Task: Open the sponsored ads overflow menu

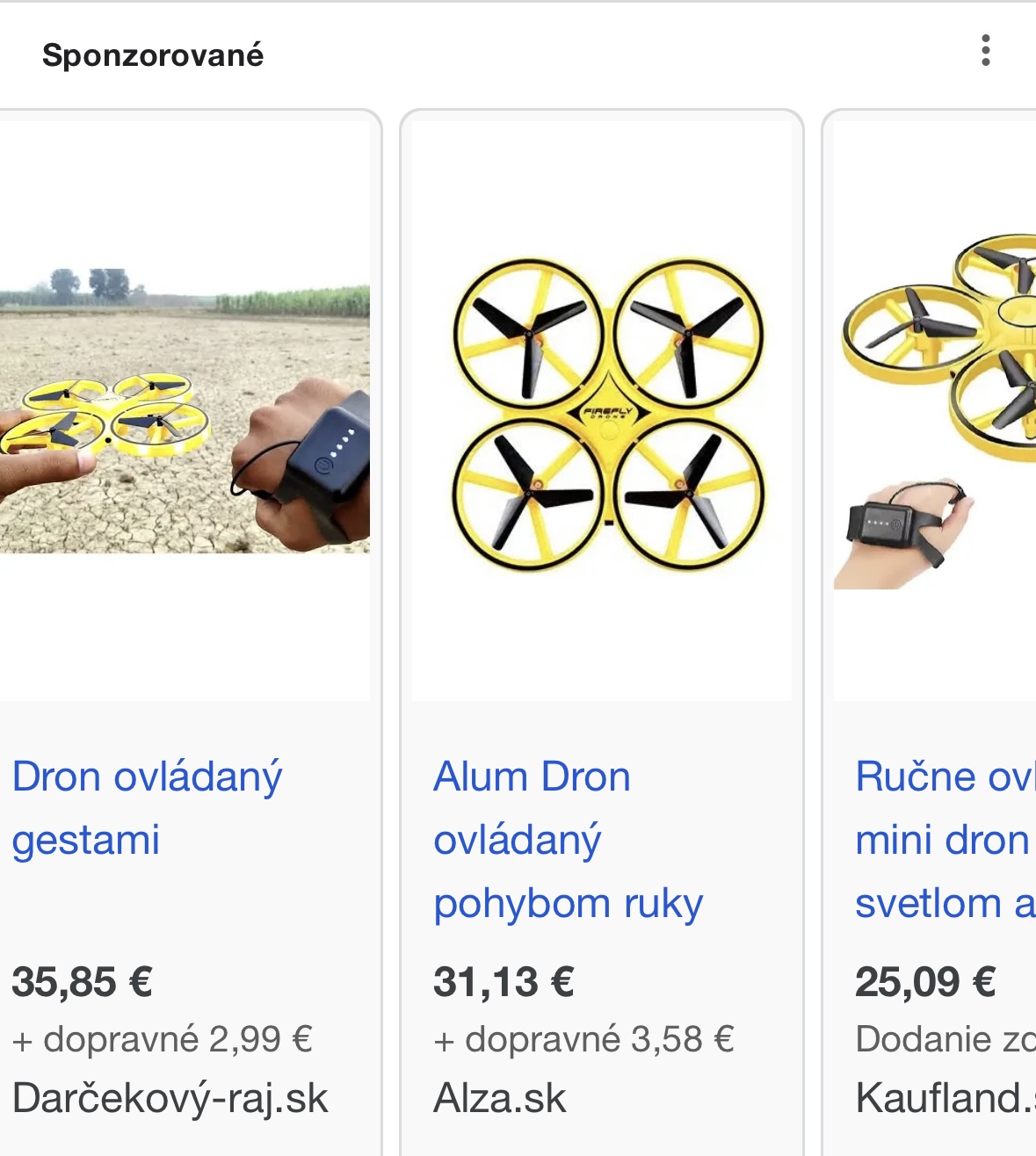Action: coord(986,51)
